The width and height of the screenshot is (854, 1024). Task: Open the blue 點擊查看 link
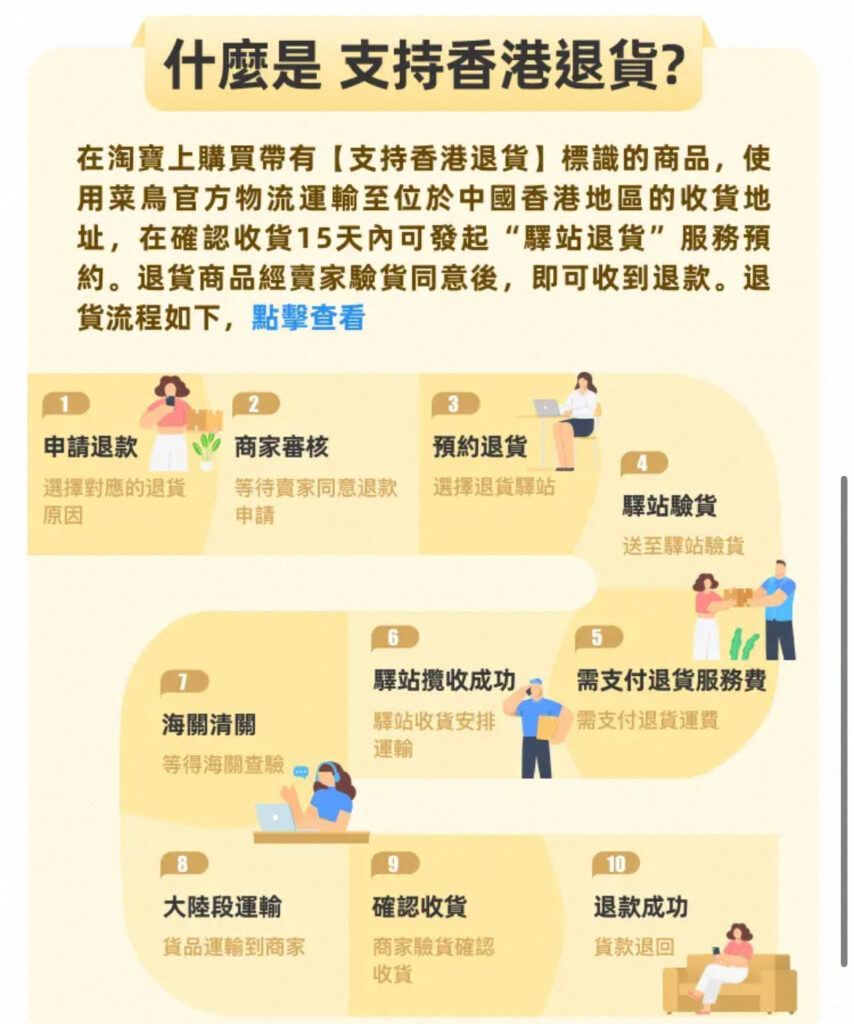point(308,318)
